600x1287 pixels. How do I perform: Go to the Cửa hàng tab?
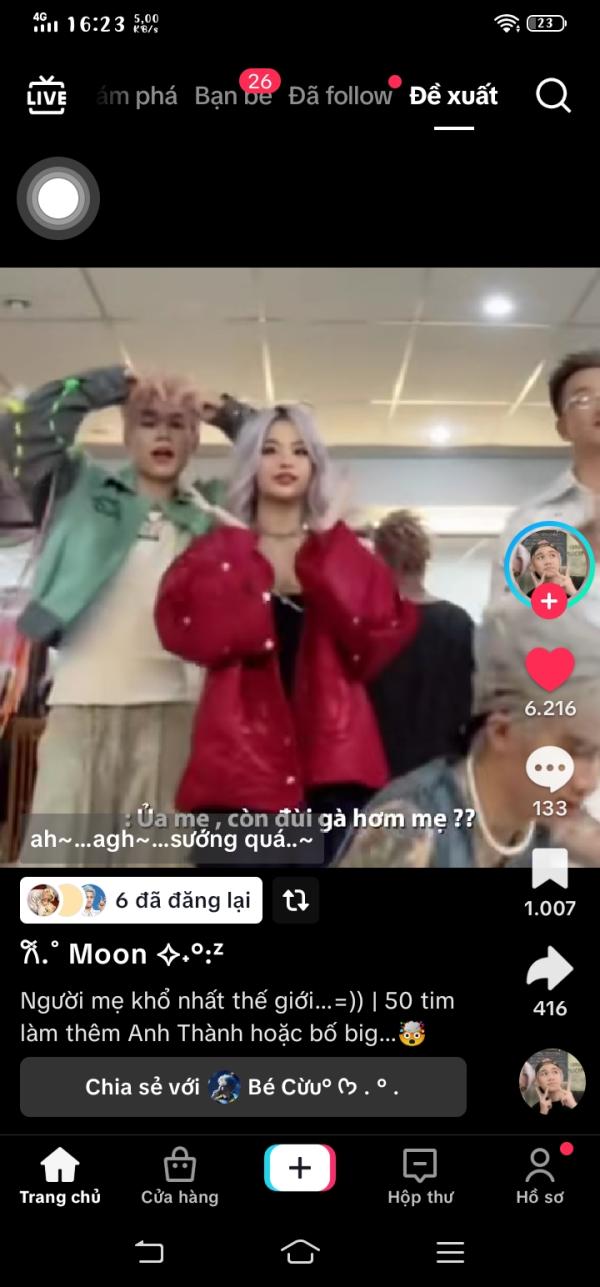click(179, 1176)
